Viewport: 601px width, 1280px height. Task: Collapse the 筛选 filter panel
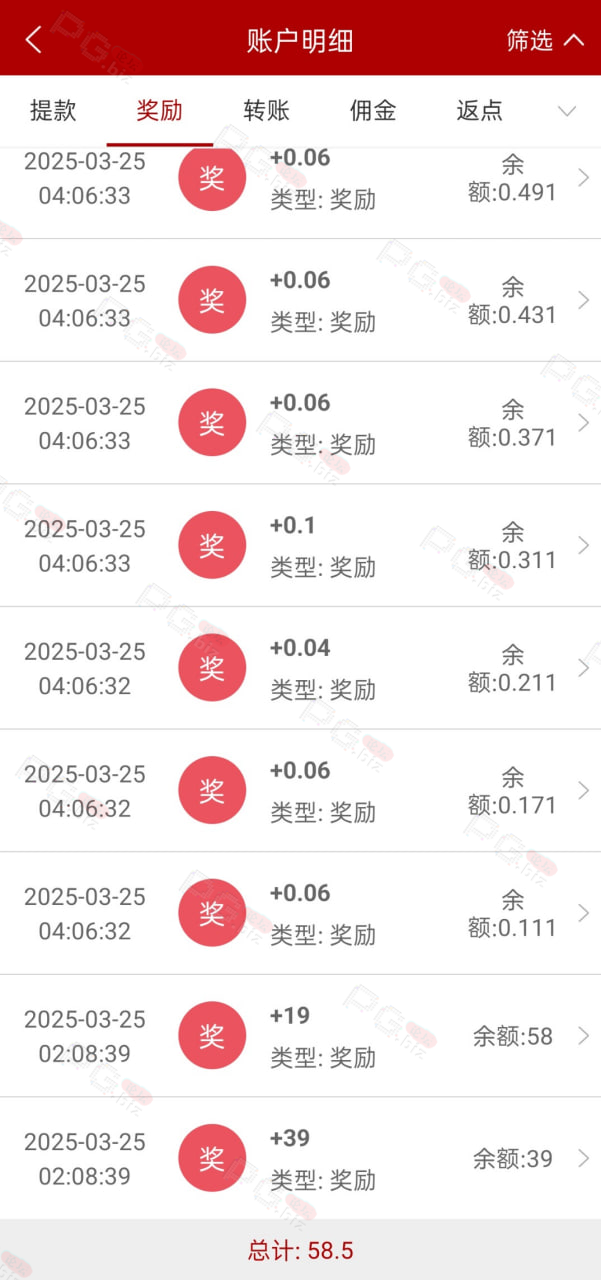coord(545,40)
